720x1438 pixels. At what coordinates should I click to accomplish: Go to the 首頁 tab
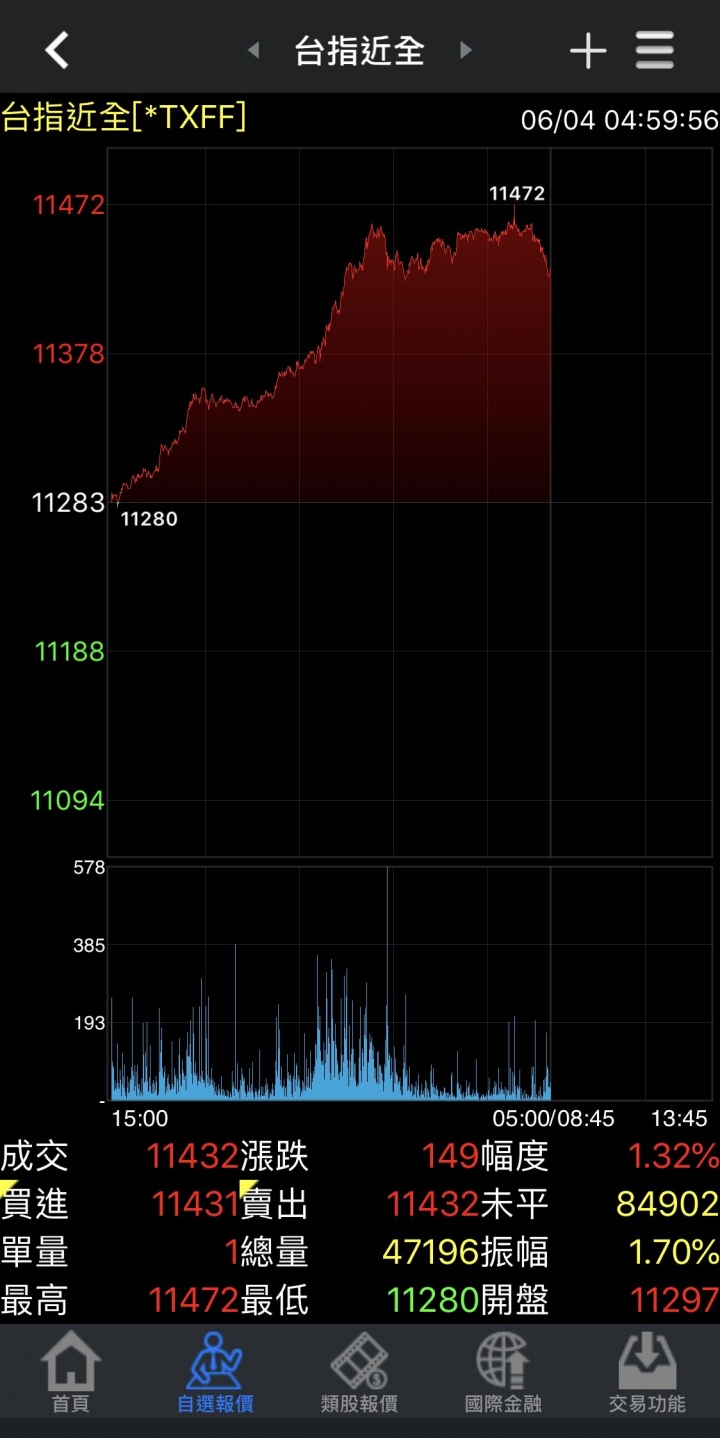pyautogui.click(x=71, y=1373)
